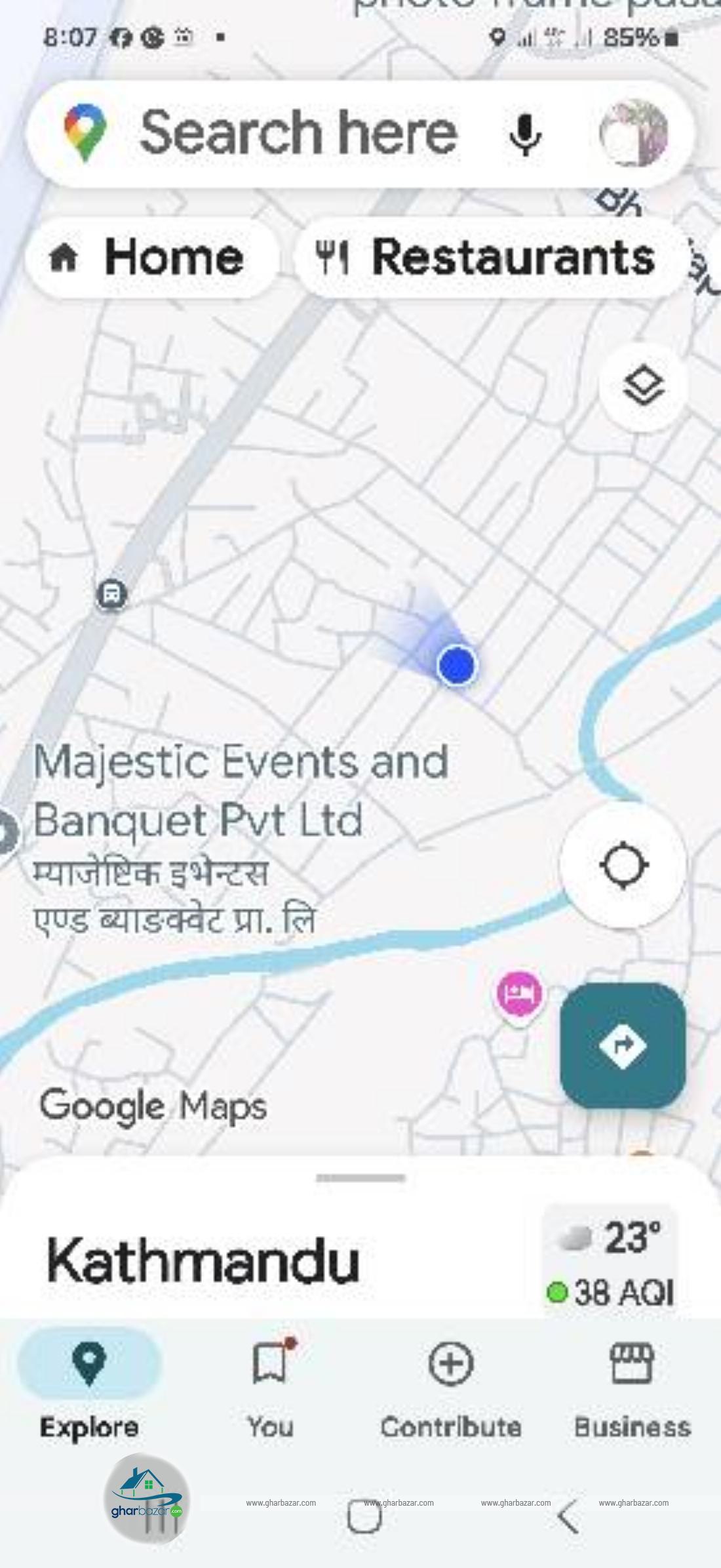The height and width of the screenshot is (1568, 721).
Task: Switch to the Explore tab
Action: pyautogui.click(x=89, y=1384)
